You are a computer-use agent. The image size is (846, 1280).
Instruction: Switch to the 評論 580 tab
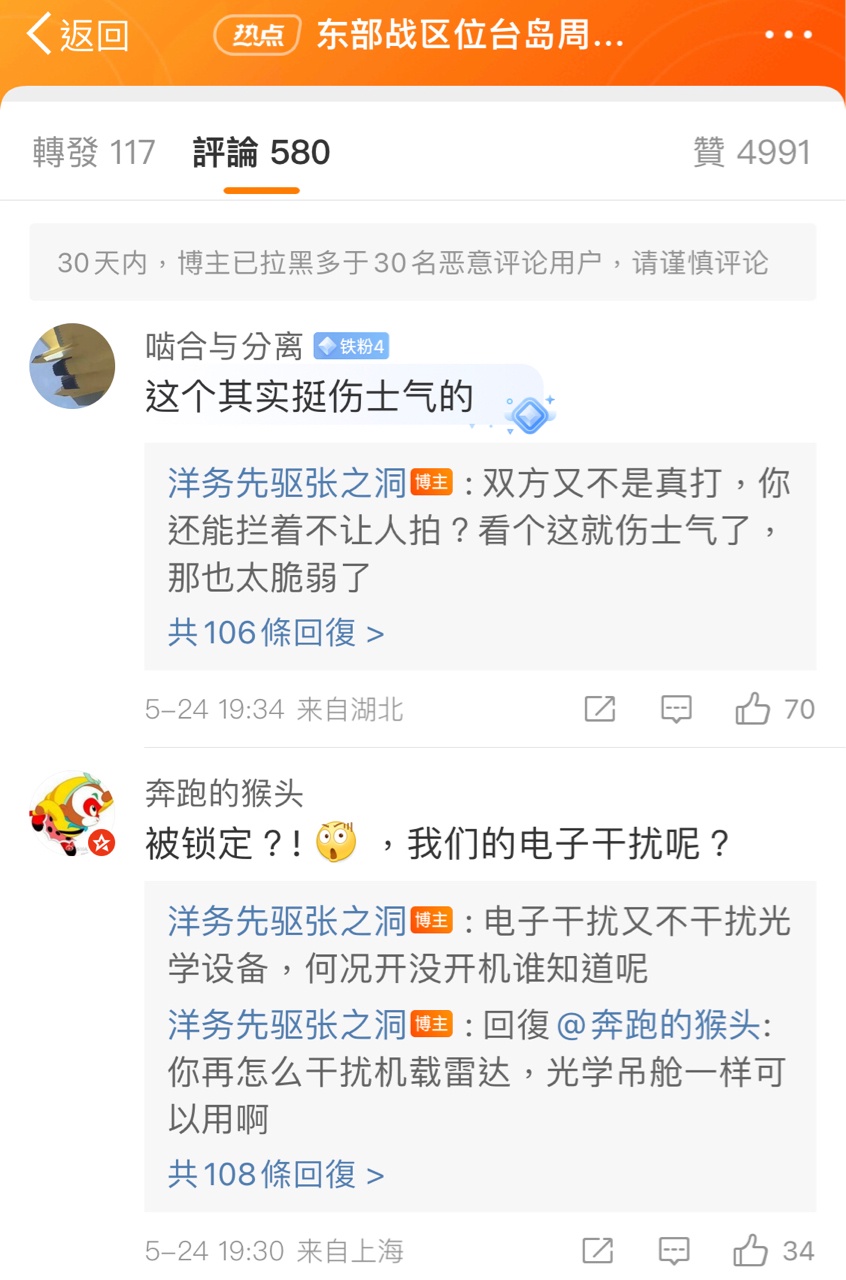click(261, 153)
